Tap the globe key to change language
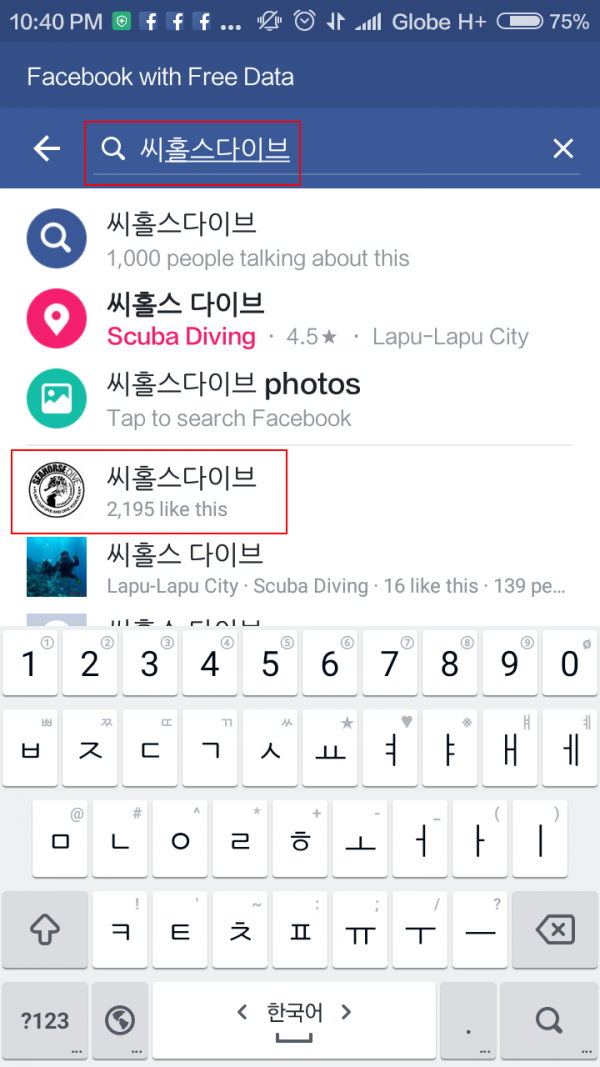600x1067 pixels. (120, 1020)
